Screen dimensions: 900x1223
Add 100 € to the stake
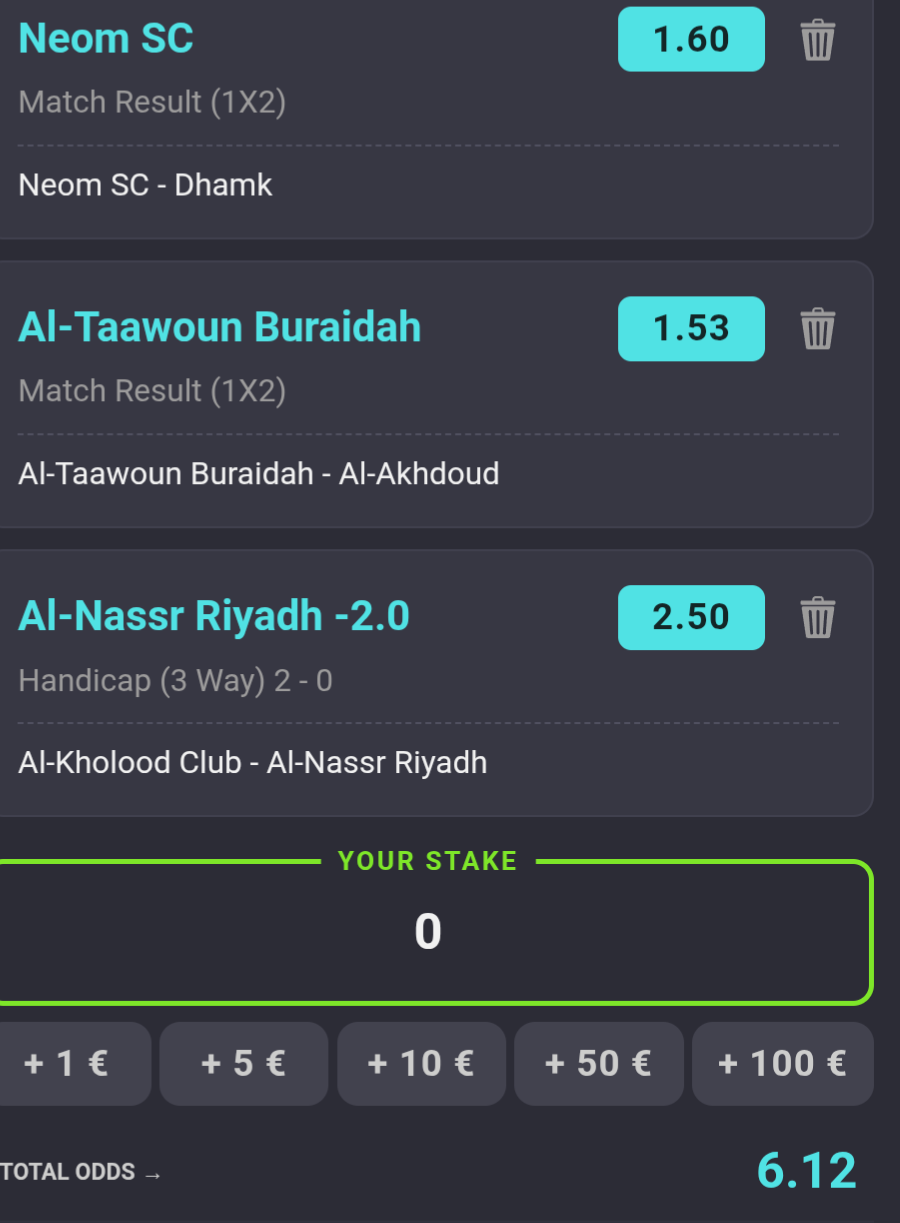(x=782, y=1063)
